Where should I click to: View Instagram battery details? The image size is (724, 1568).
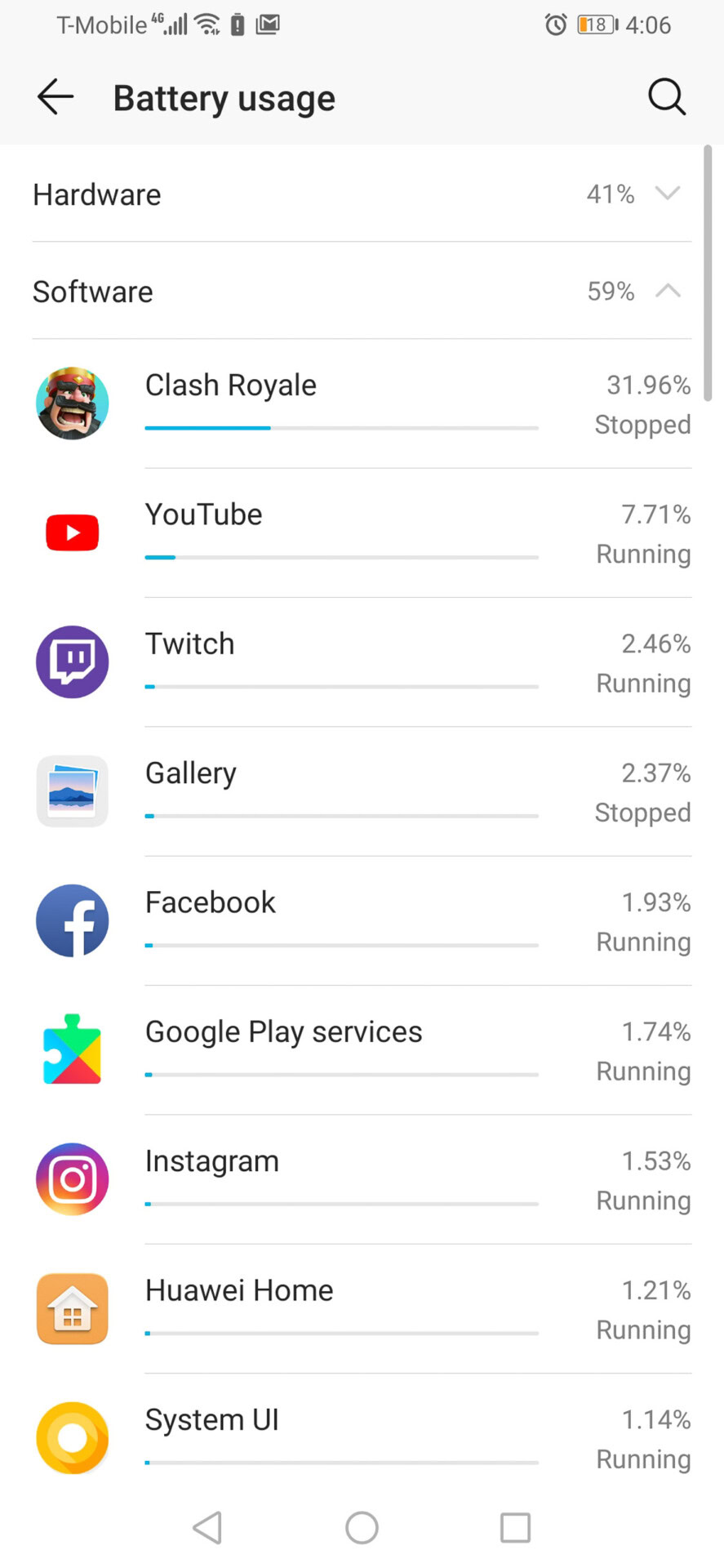pos(362,1178)
